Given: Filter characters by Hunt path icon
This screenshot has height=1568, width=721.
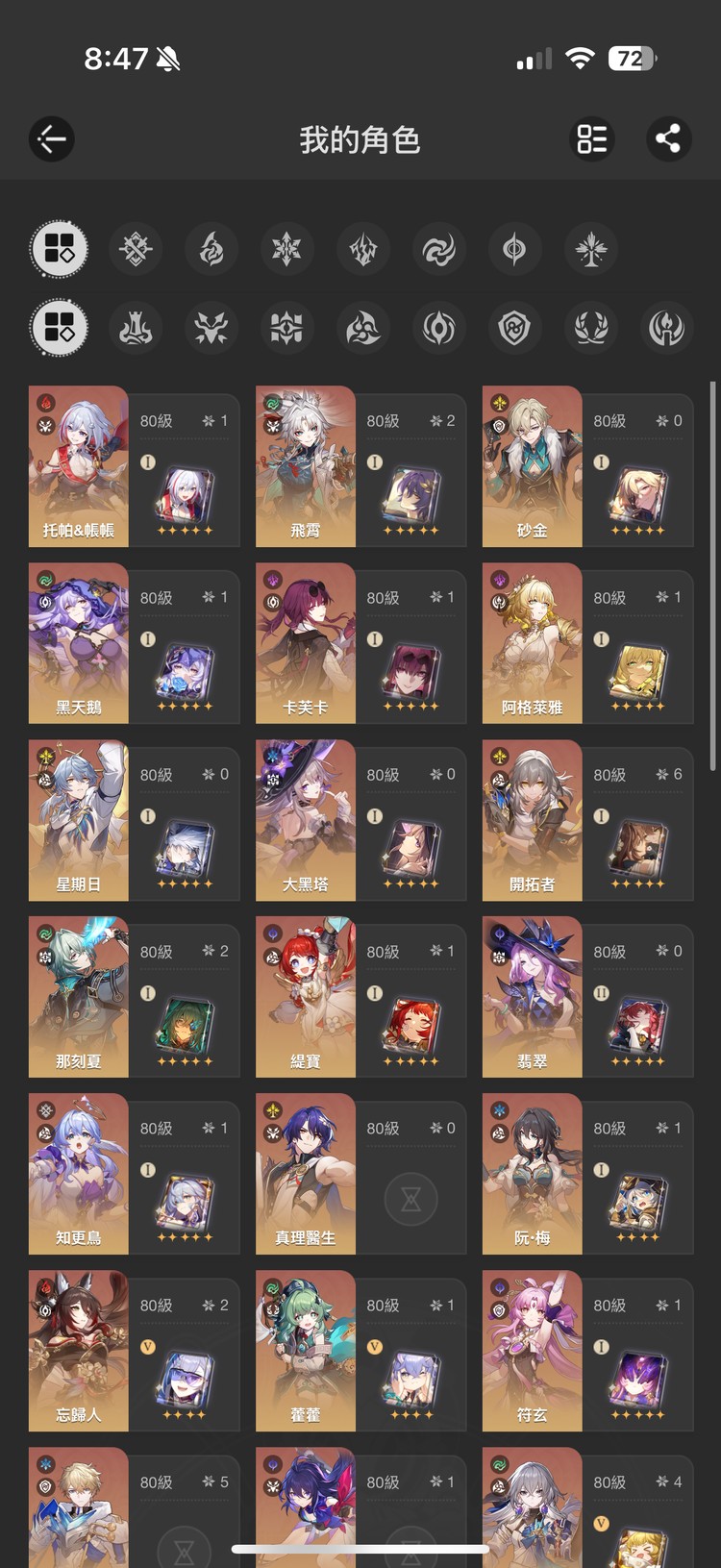Looking at the screenshot, I should [x=211, y=328].
